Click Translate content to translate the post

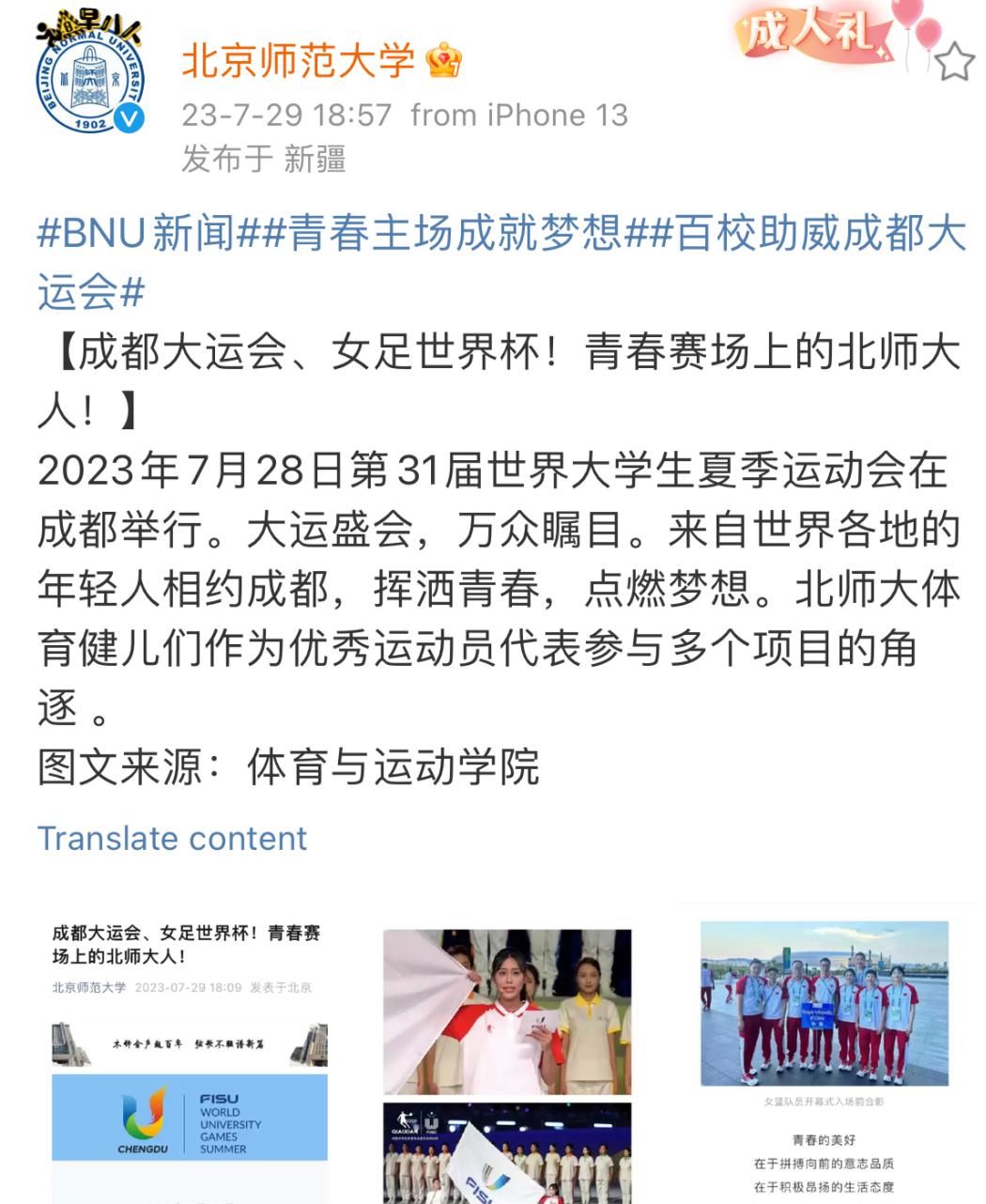click(171, 839)
